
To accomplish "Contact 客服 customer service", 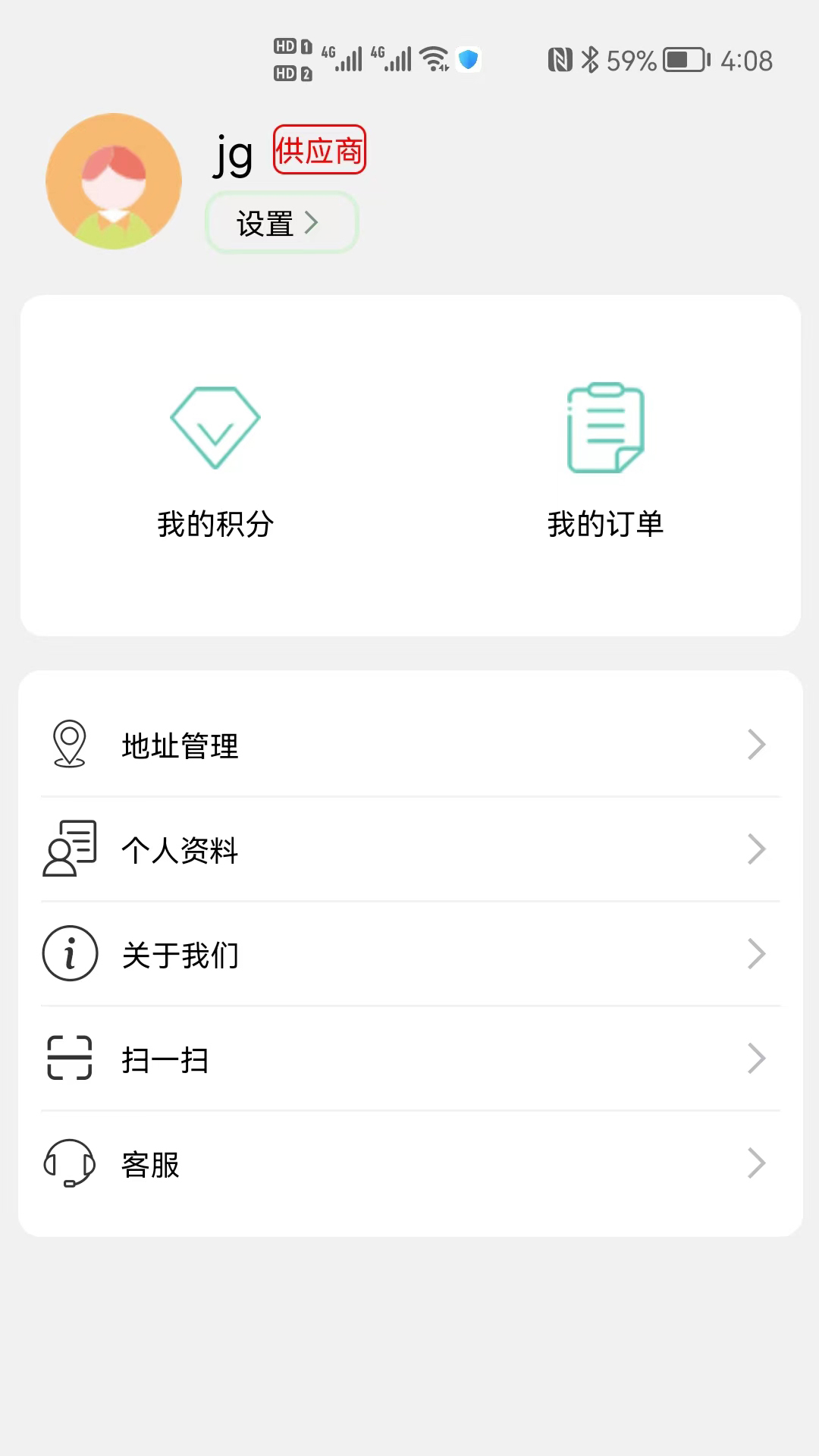I will [x=409, y=1163].
